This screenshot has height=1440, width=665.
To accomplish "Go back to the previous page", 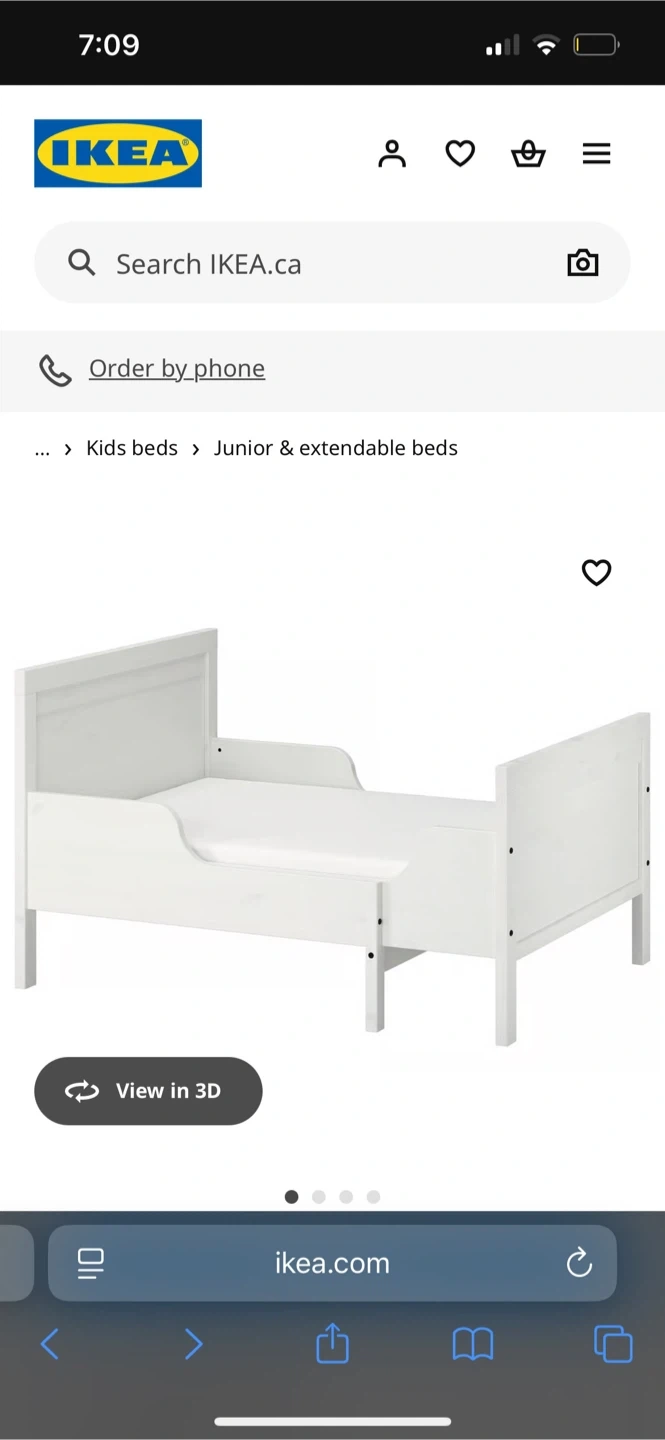I will coord(50,1345).
